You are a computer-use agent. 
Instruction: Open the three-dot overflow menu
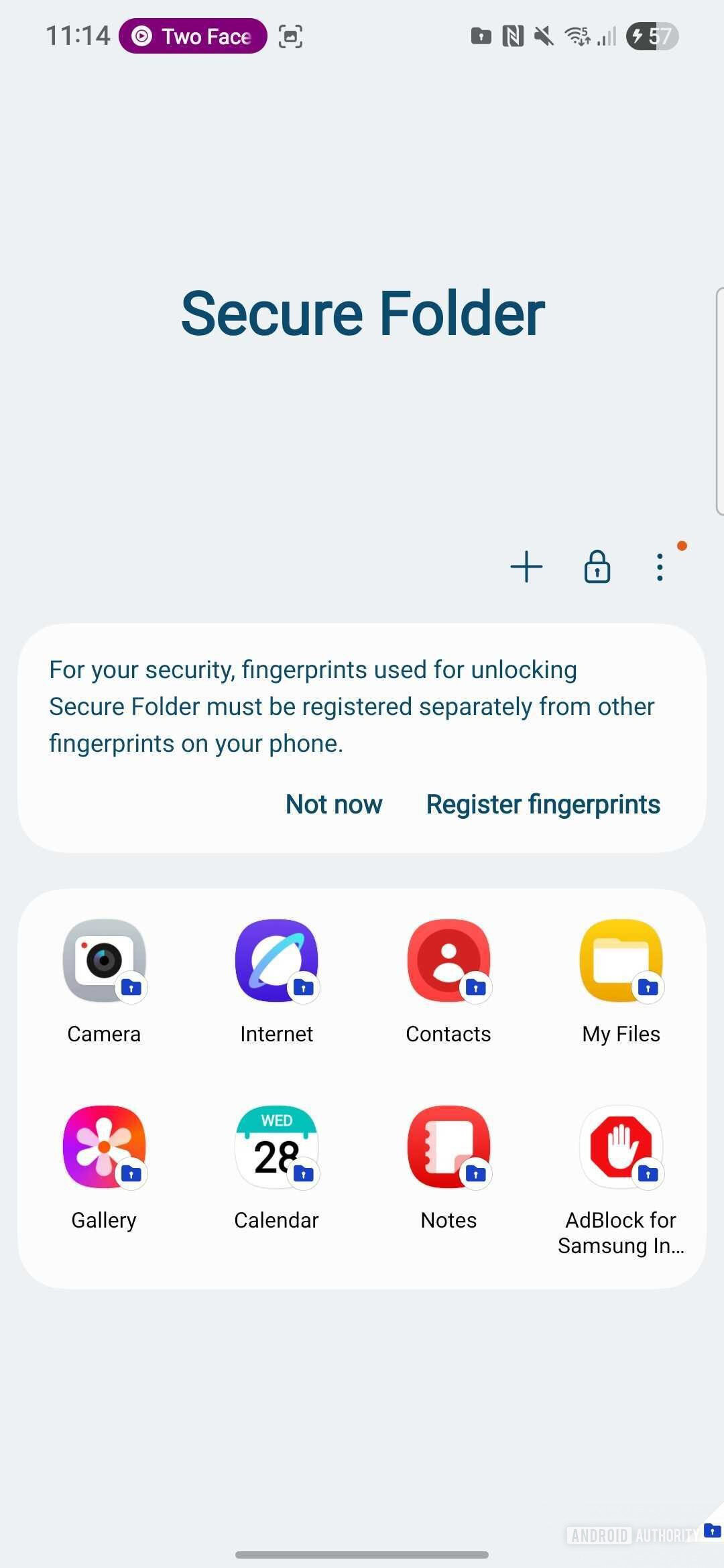[660, 567]
